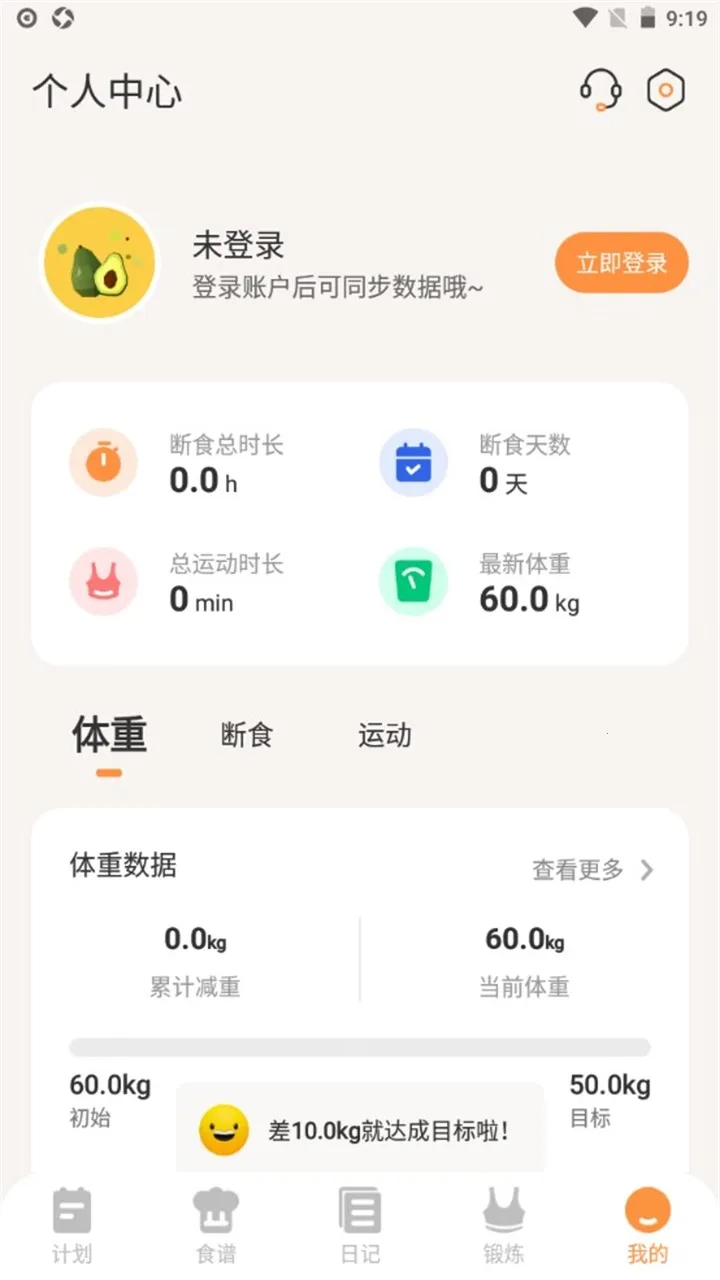Open settings via the hexagon icon
The width and height of the screenshot is (720, 1280).
665,89
